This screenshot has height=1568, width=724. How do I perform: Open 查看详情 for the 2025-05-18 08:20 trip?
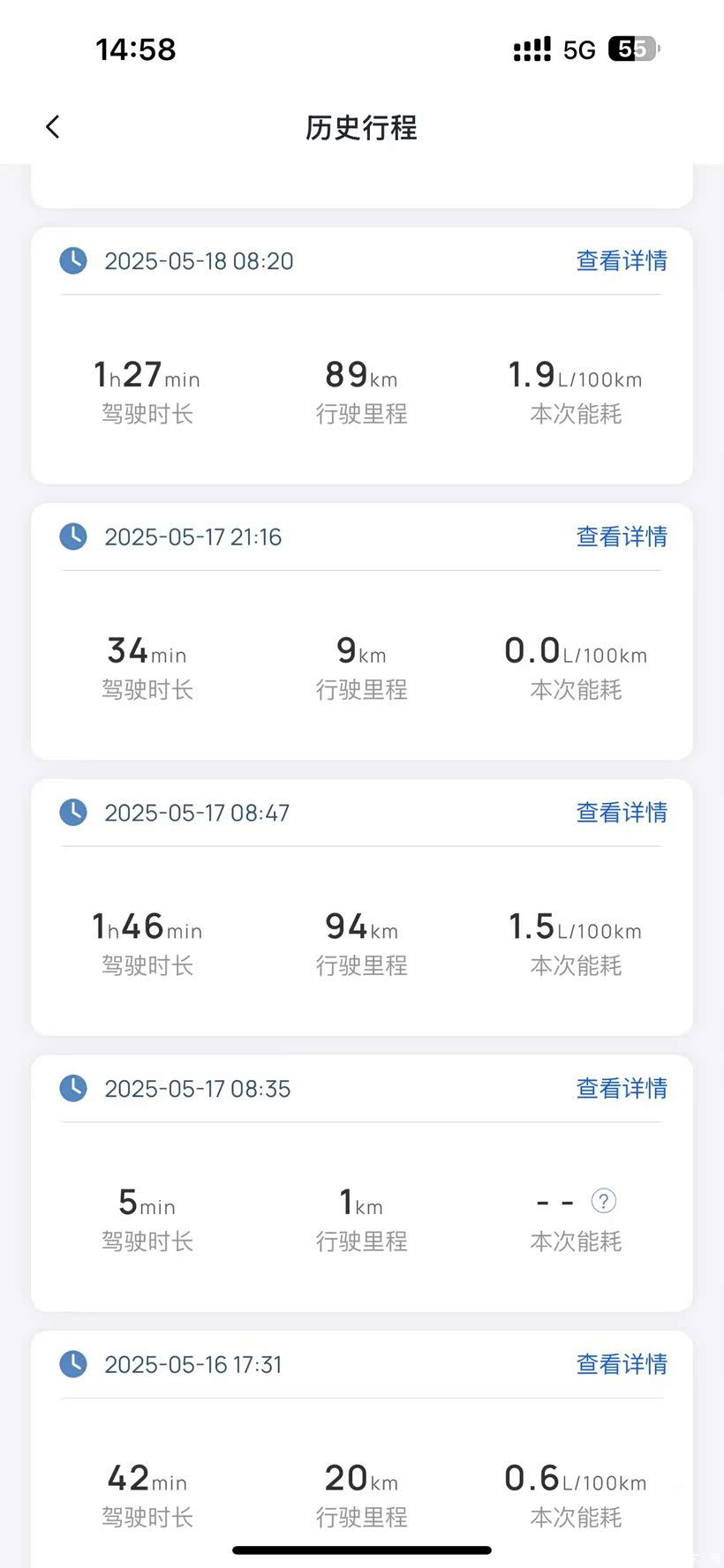(x=622, y=261)
